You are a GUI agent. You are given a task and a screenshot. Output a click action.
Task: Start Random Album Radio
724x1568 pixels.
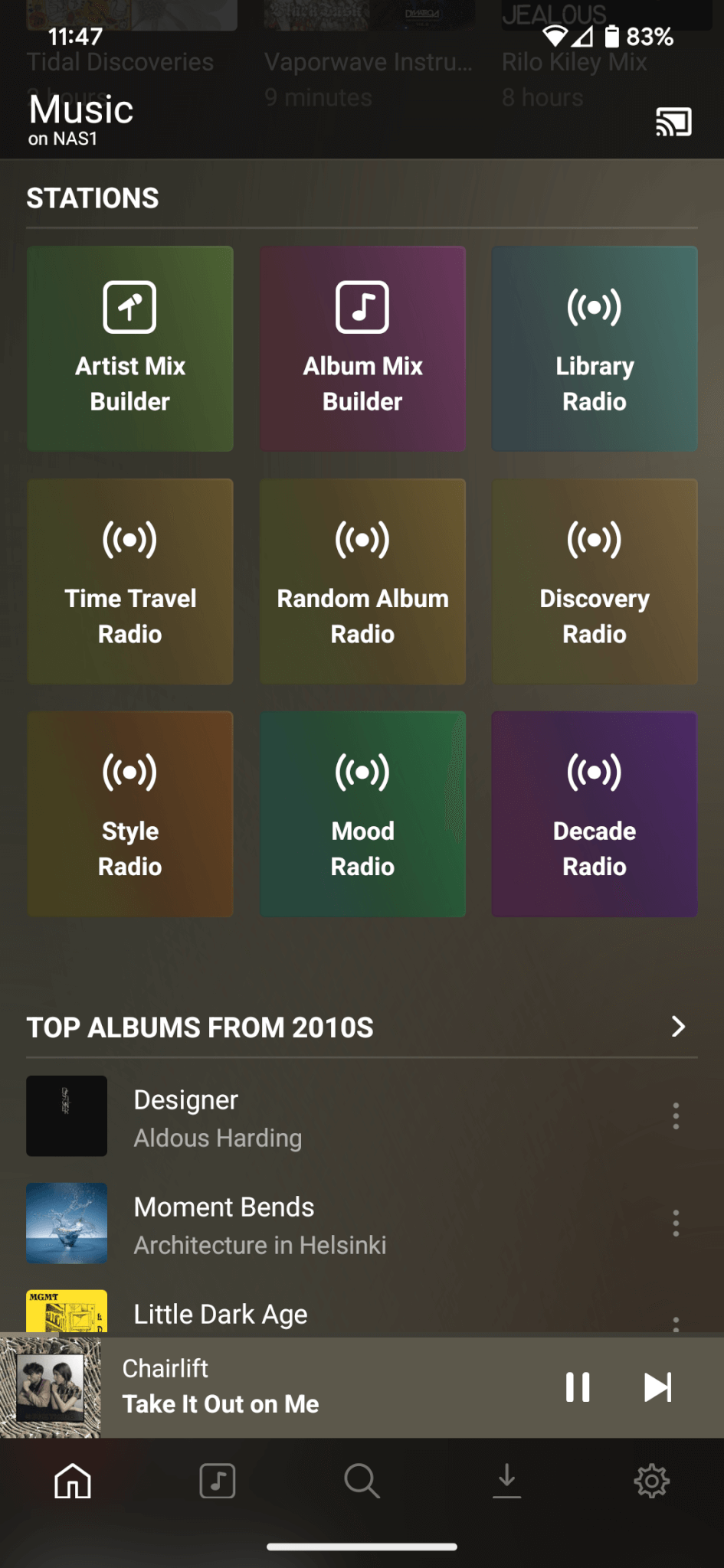point(362,581)
